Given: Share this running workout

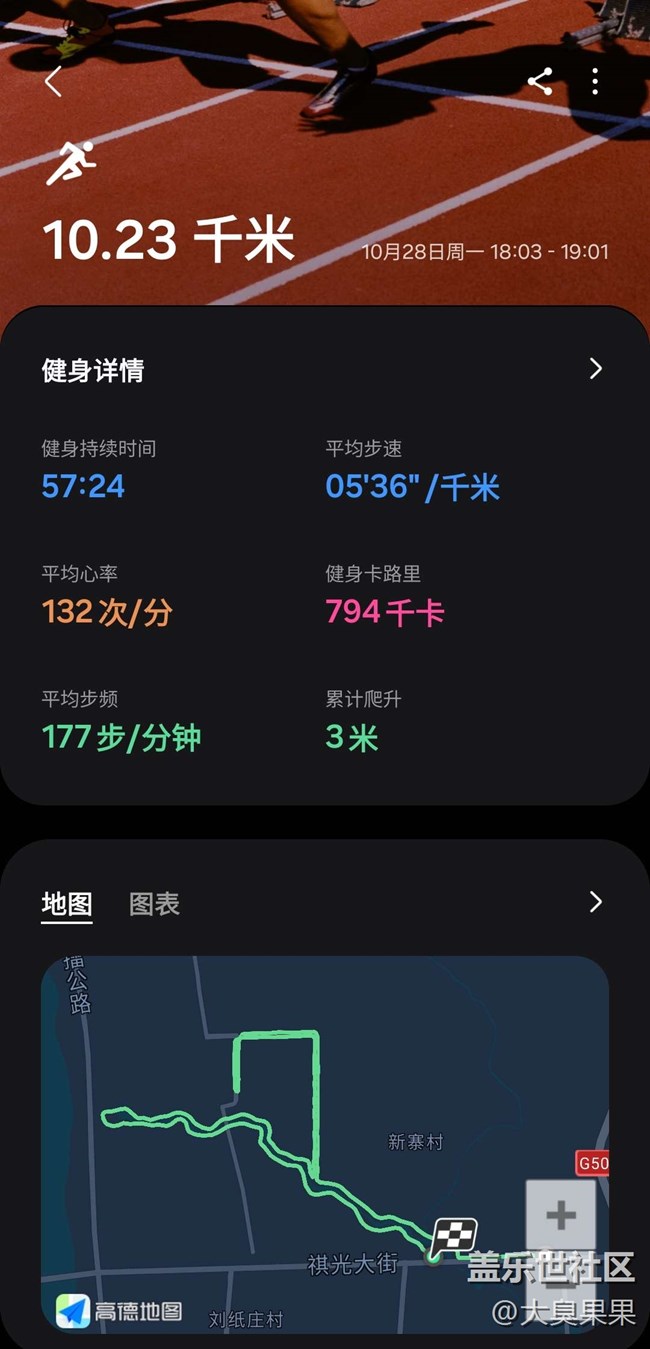Looking at the screenshot, I should [540, 82].
